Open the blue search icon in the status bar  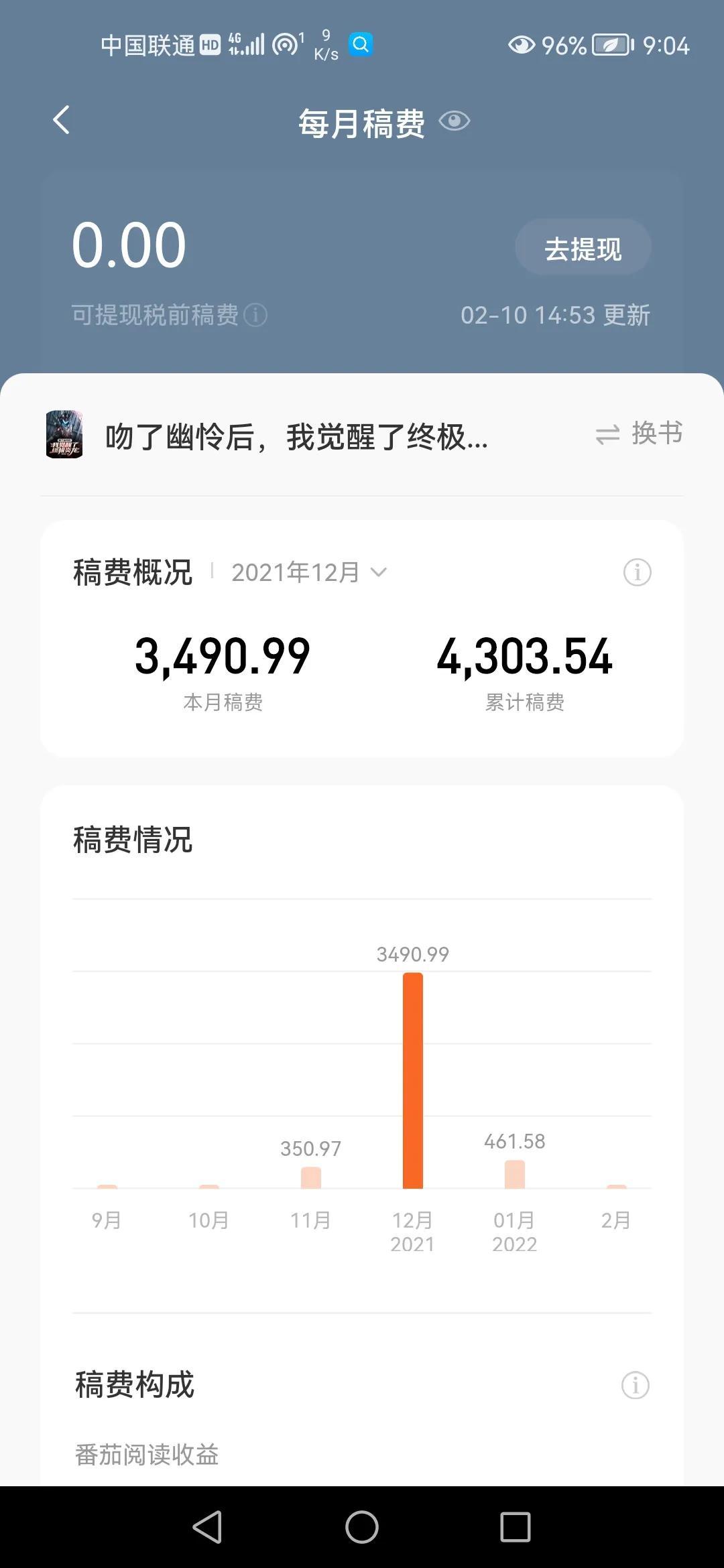[361, 44]
